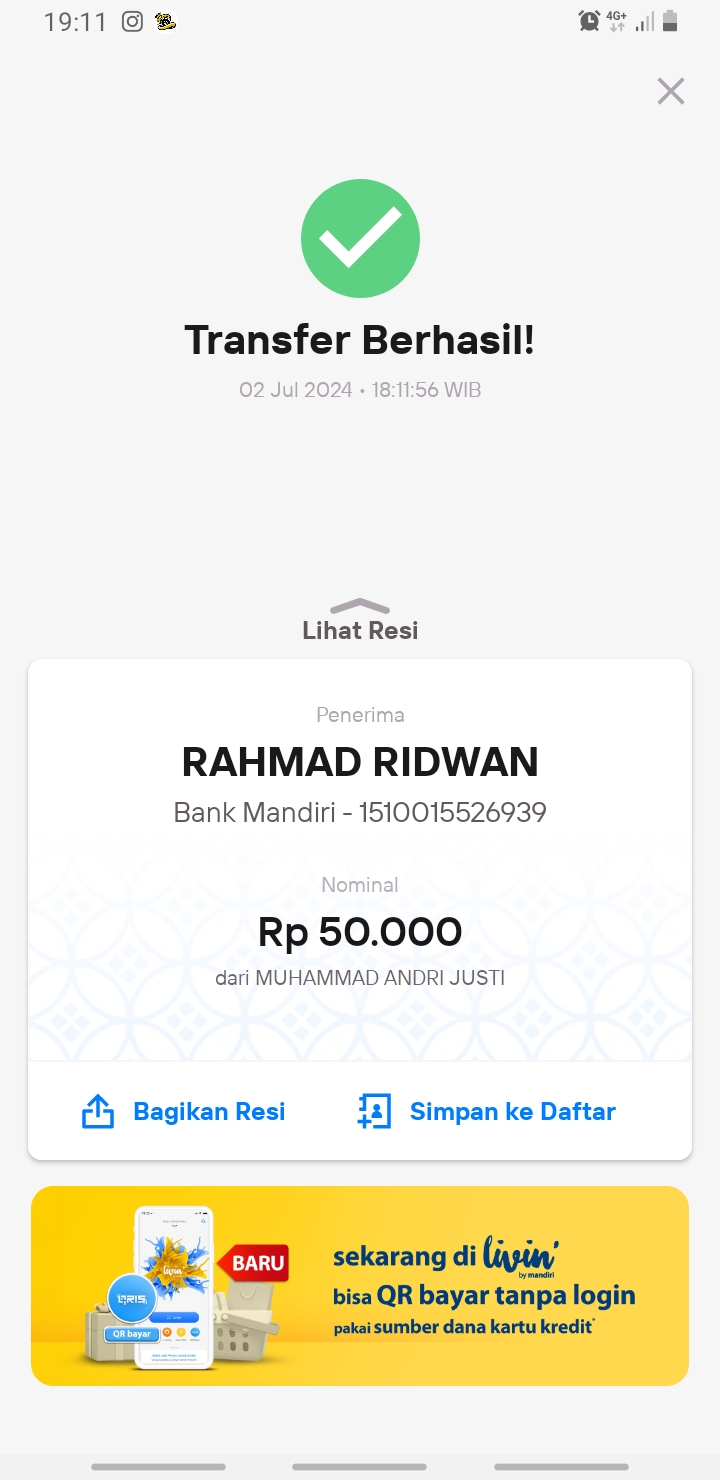Close the transfer success screen
Image resolution: width=720 pixels, height=1480 pixels.
point(670,91)
